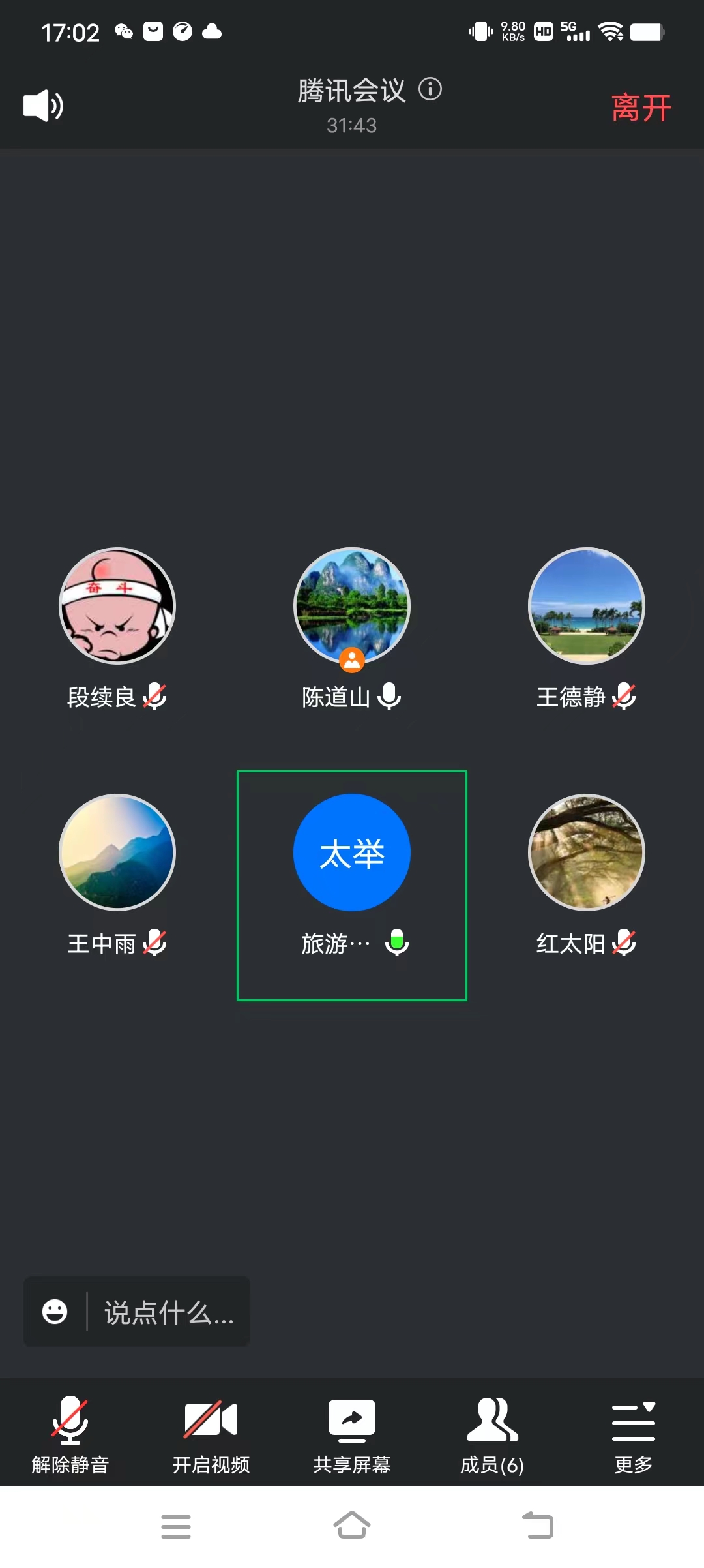
Task: Leave the meeting with 离开
Action: [641, 108]
